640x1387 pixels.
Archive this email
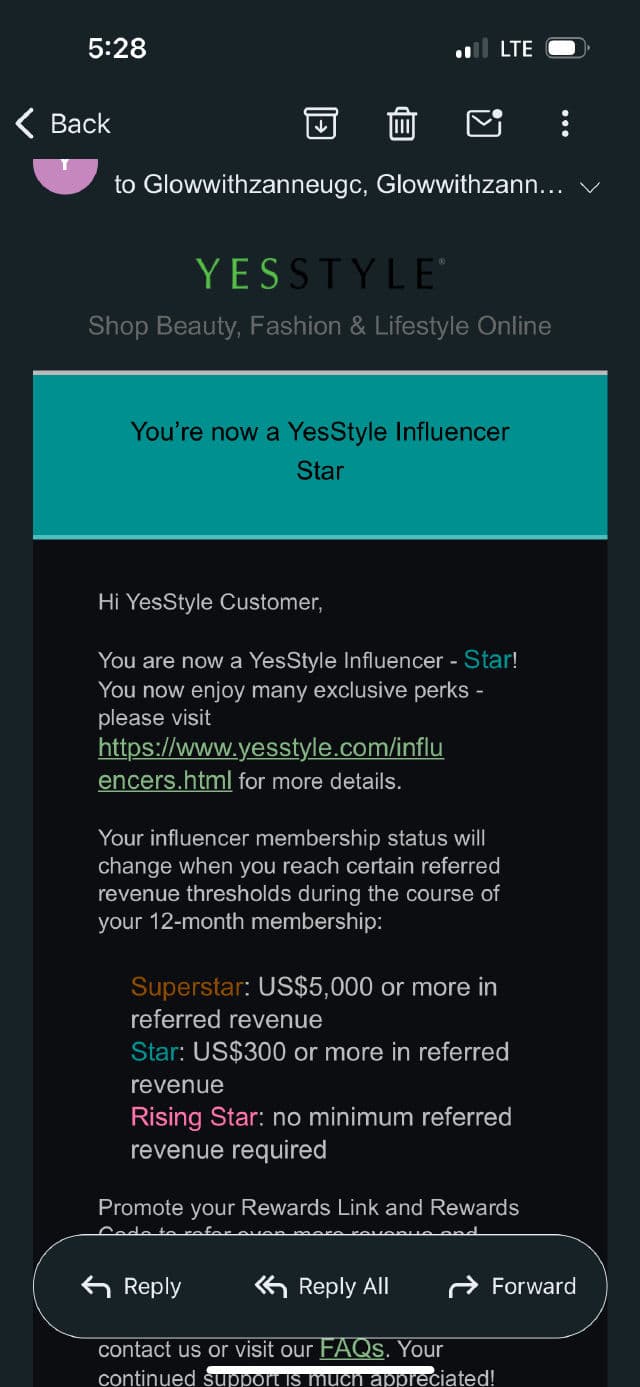pyautogui.click(x=320, y=123)
